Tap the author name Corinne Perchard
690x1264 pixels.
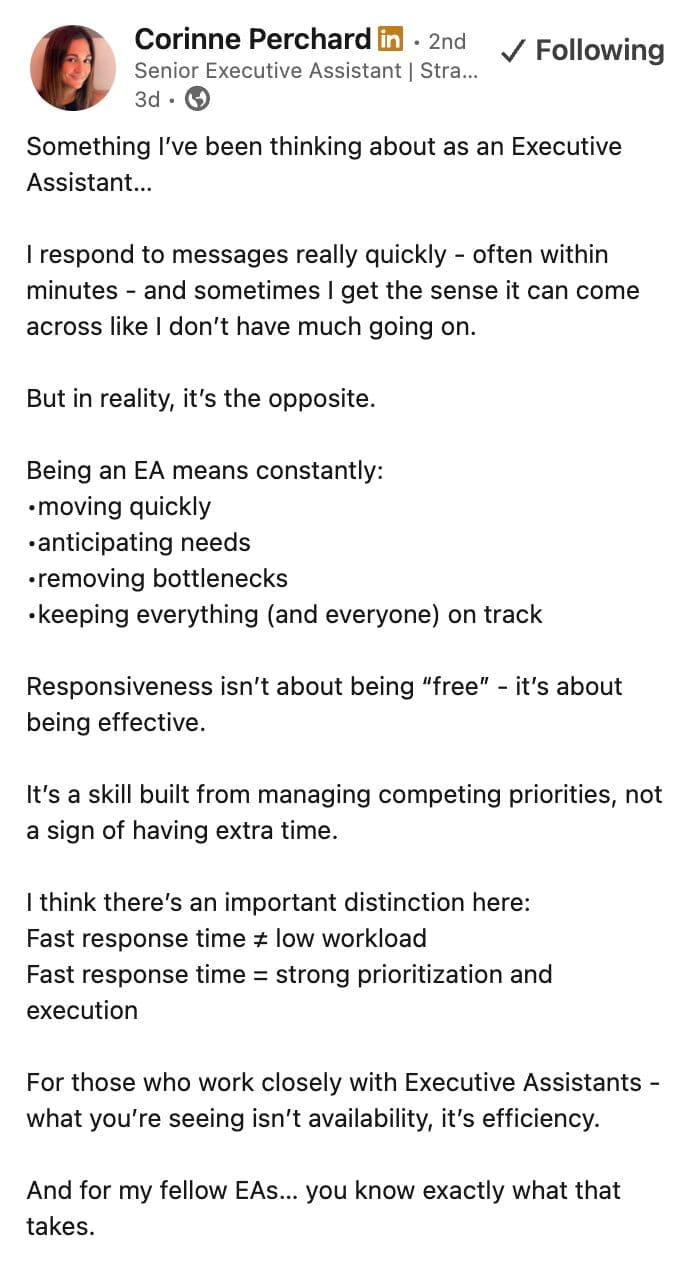(252, 40)
